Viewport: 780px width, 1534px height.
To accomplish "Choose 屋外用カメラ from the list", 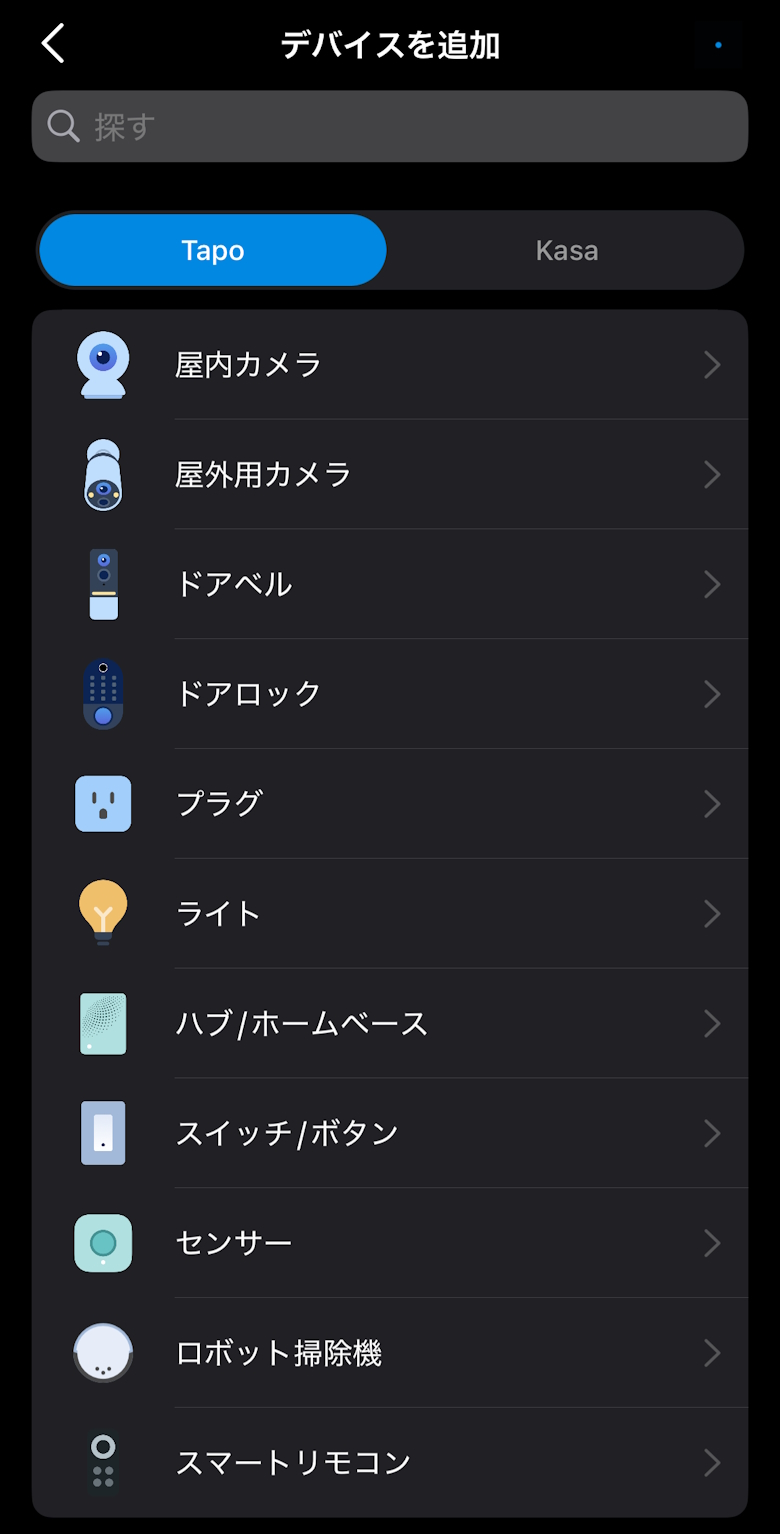I will pos(390,475).
